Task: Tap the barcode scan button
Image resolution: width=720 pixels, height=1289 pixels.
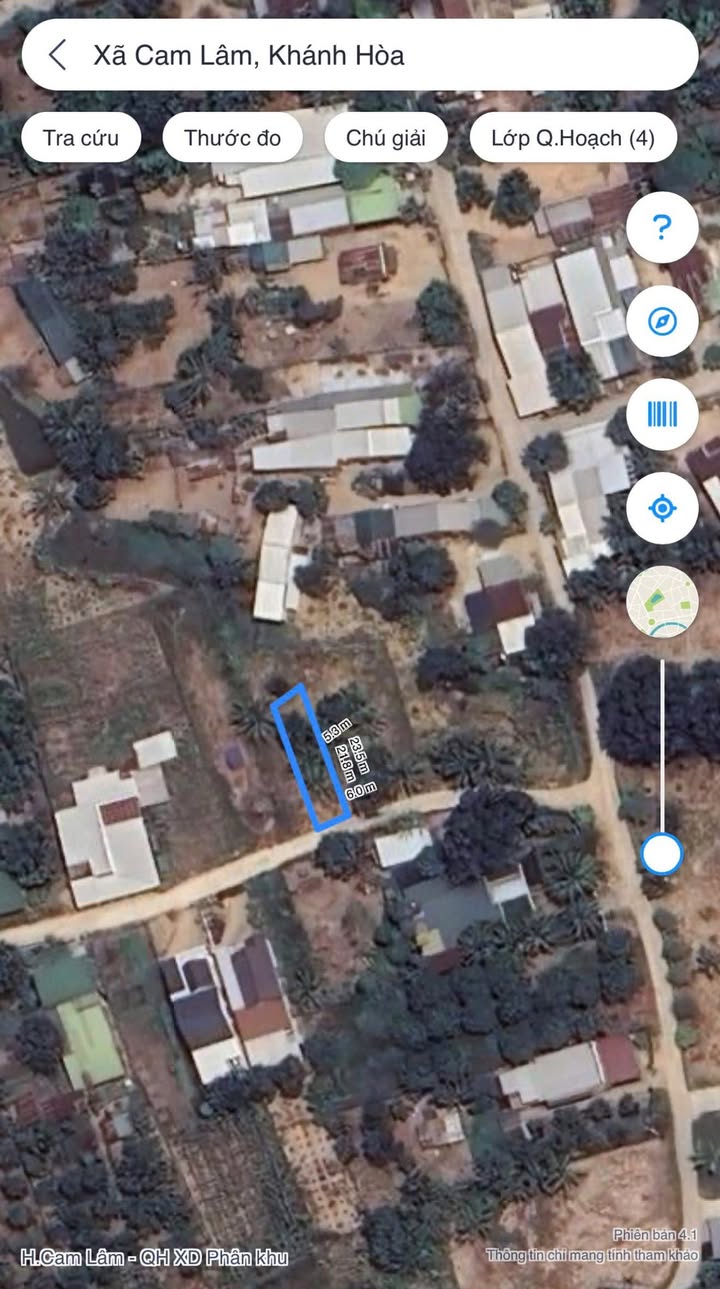Action: coord(662,414)
